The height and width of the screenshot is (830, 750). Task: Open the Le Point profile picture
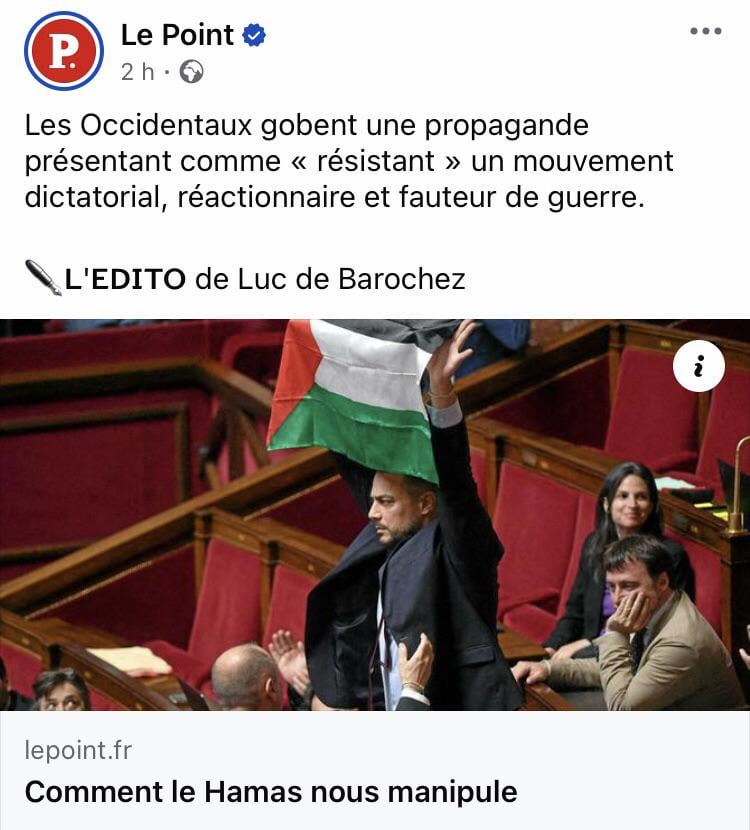pos(63,52)
